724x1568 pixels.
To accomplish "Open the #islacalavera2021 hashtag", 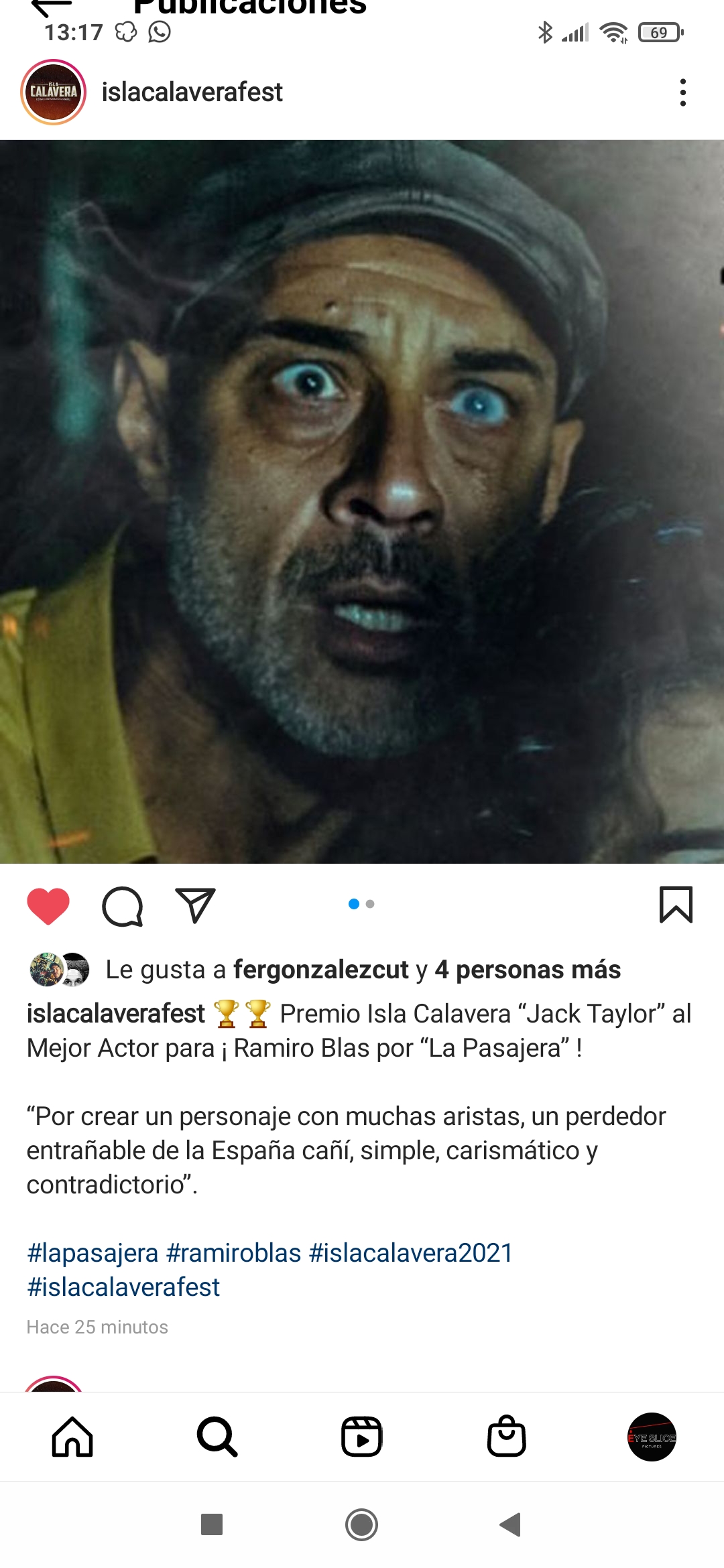I will point(411,1253).
